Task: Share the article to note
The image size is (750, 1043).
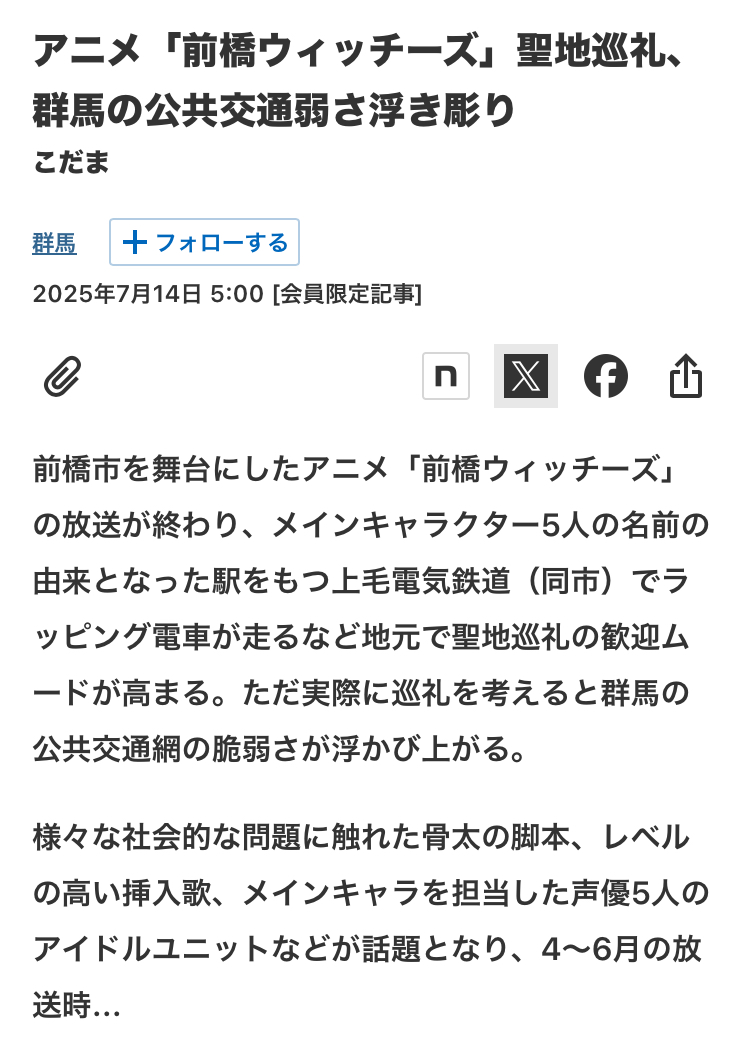Action: coord(445,376)
